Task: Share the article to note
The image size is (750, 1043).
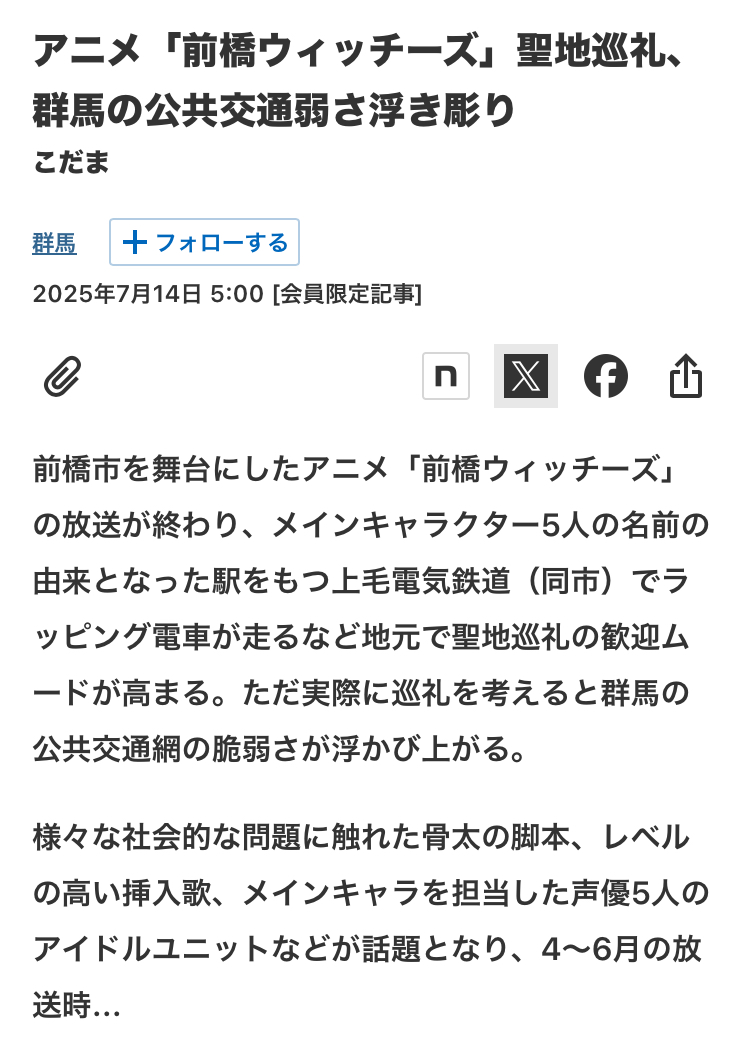Action: coord(445,376)
